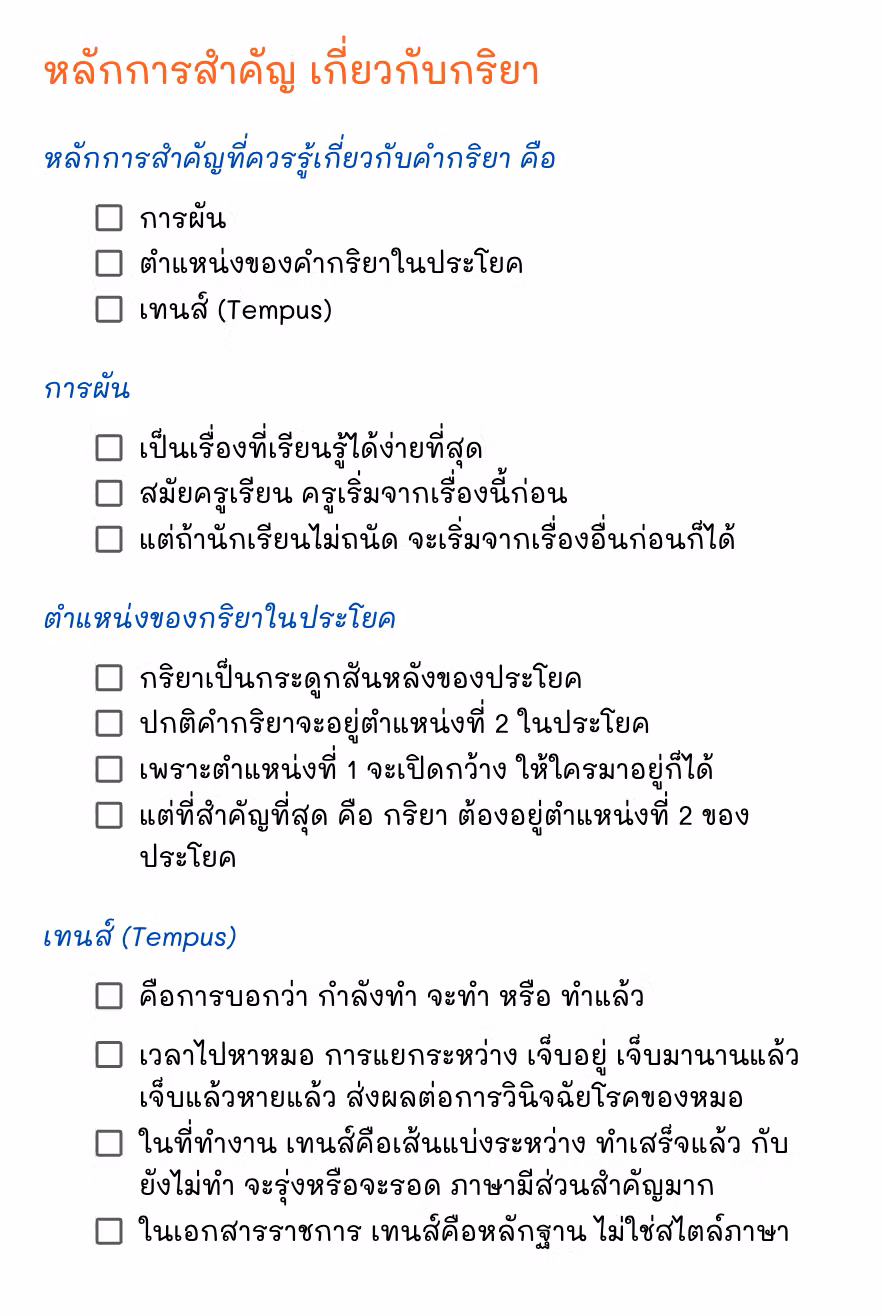Tick ตำแหน่งของคำกริยาในประโยค checkbox
Image resolution: width=882 pixels, height=1316 pixels.
[x=109, y=264]
